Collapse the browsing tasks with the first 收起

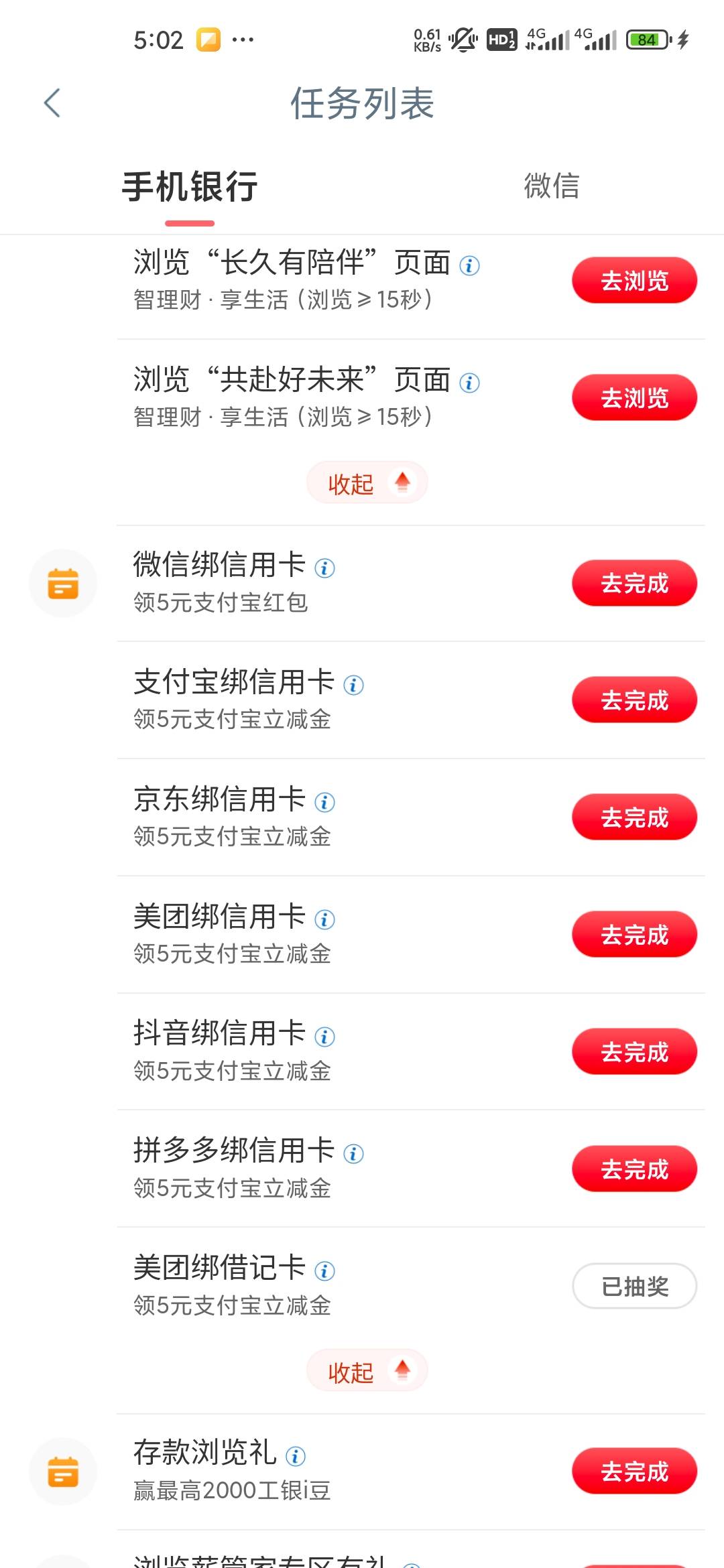click(367, 482)
